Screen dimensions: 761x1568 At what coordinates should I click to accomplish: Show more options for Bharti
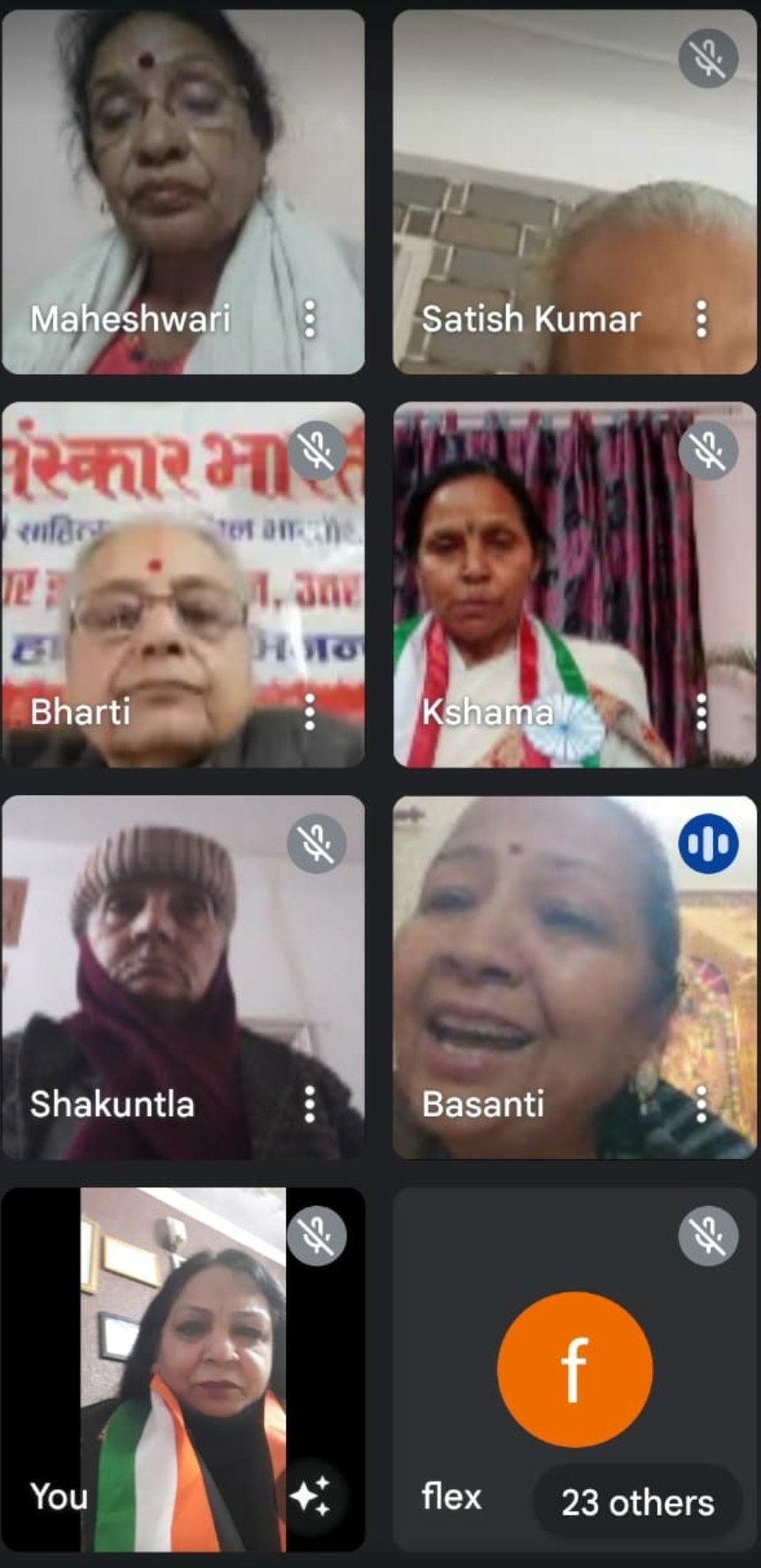point(310,712)
